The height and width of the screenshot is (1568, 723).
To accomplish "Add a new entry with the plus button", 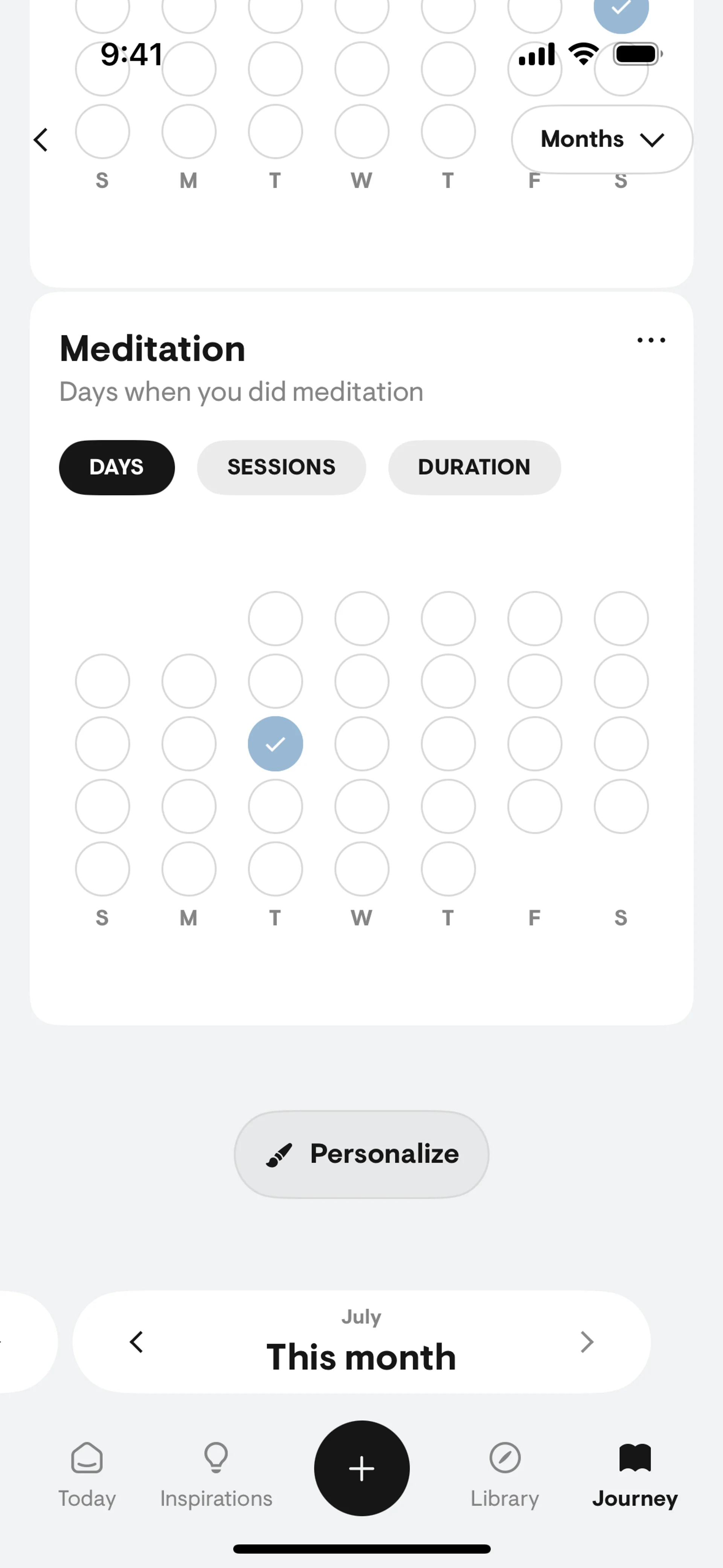I will click(361, 1468).
